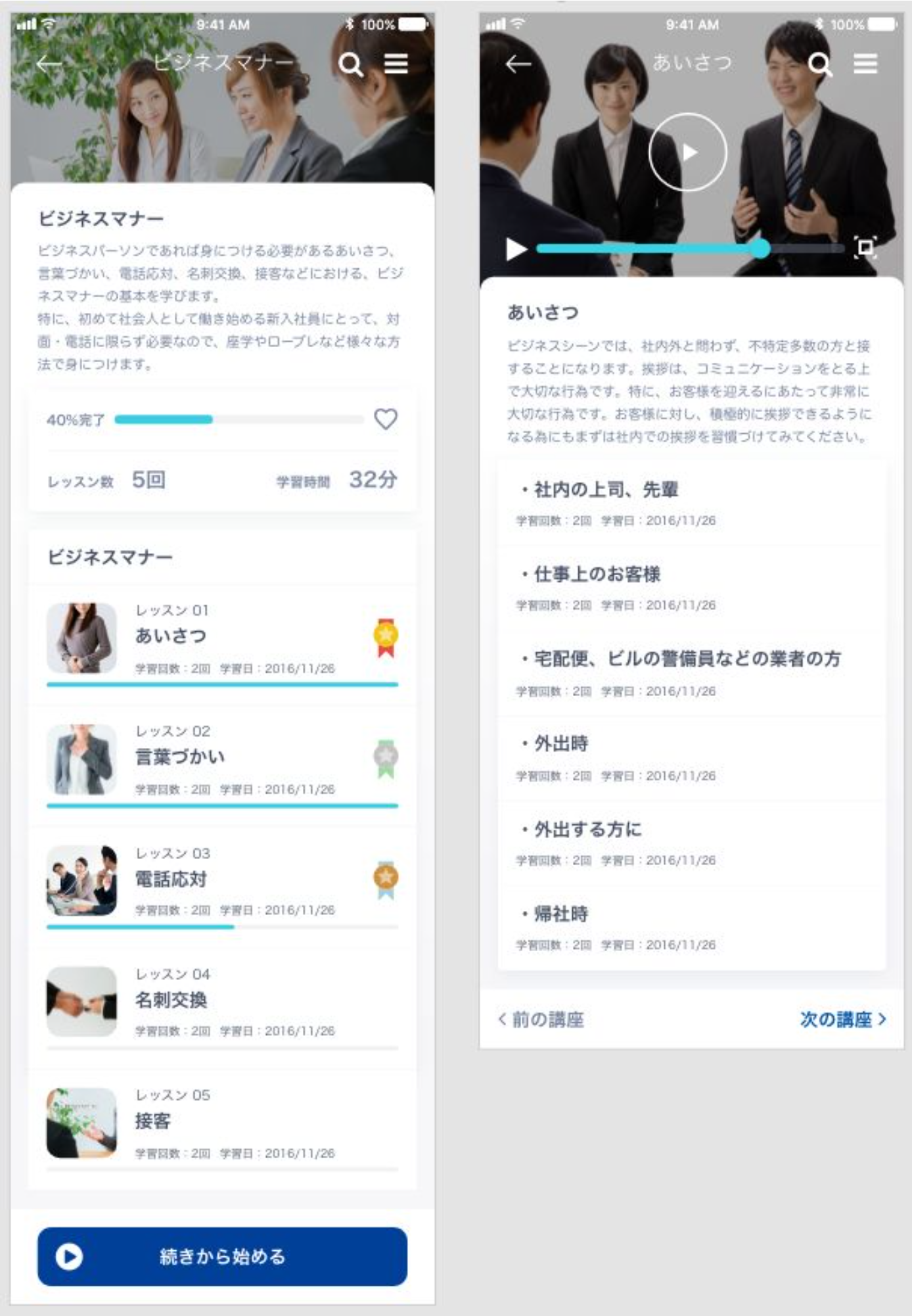Screen dimensions: 912x1316
Task: Return to 前の講座
Action: pyautogui.click(x=541, y=1020)
